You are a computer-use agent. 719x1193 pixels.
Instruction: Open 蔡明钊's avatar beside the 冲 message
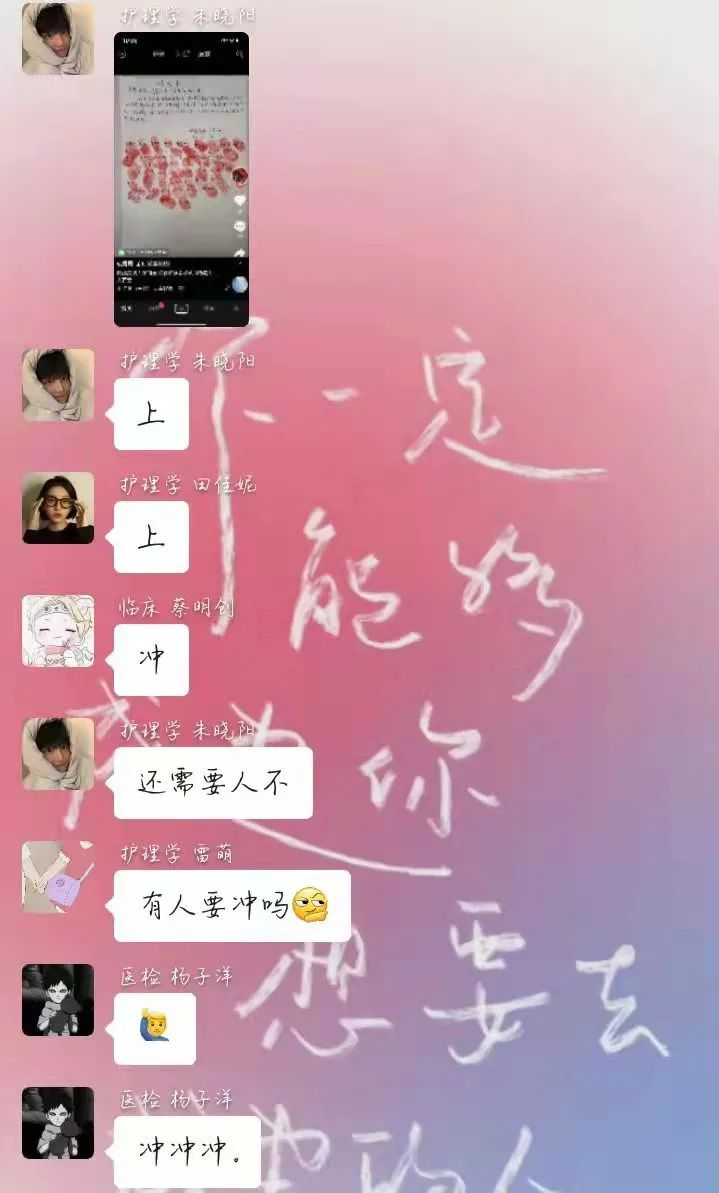pyautogui.click(x=58, y=631)
